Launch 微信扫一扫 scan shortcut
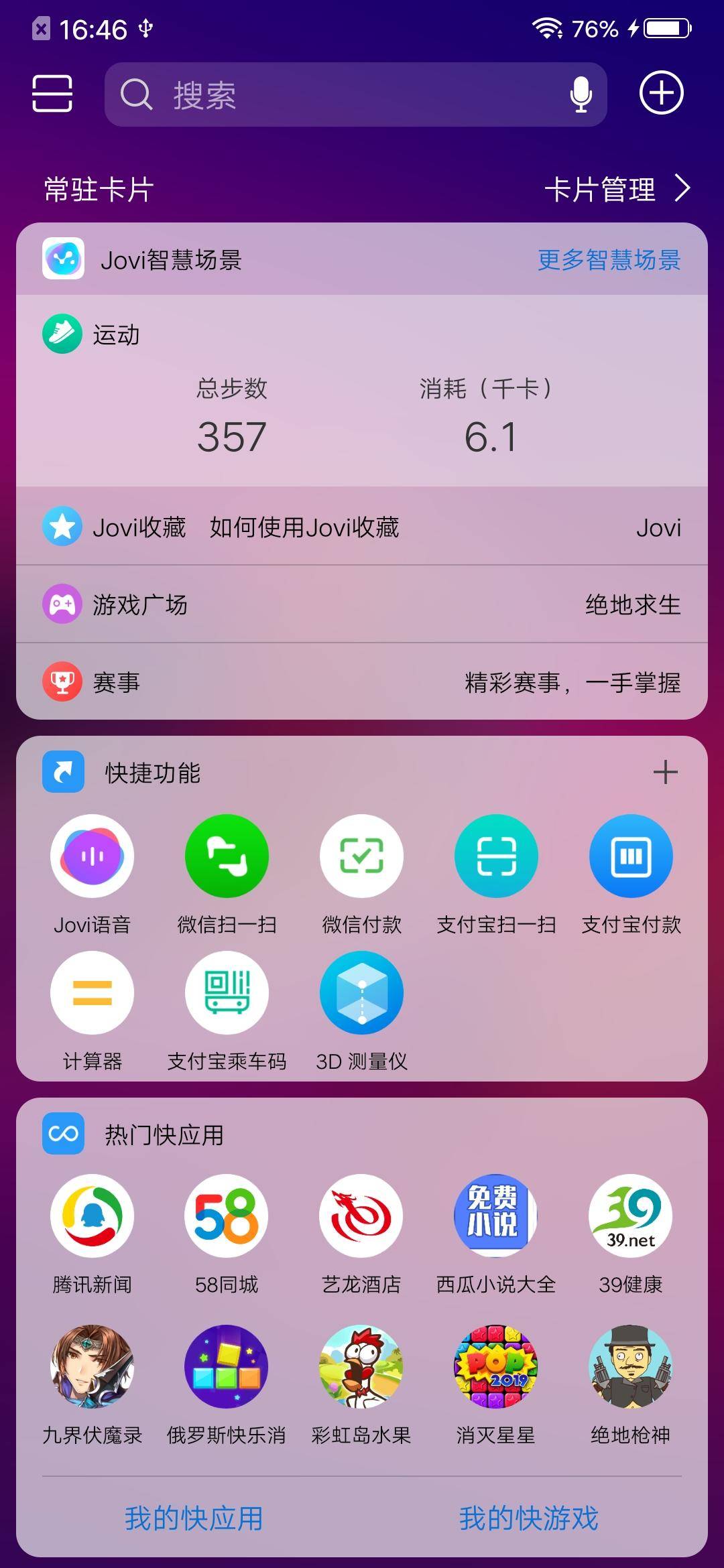The width and height of the screenshot is (724, 1568). pos(227,856)
